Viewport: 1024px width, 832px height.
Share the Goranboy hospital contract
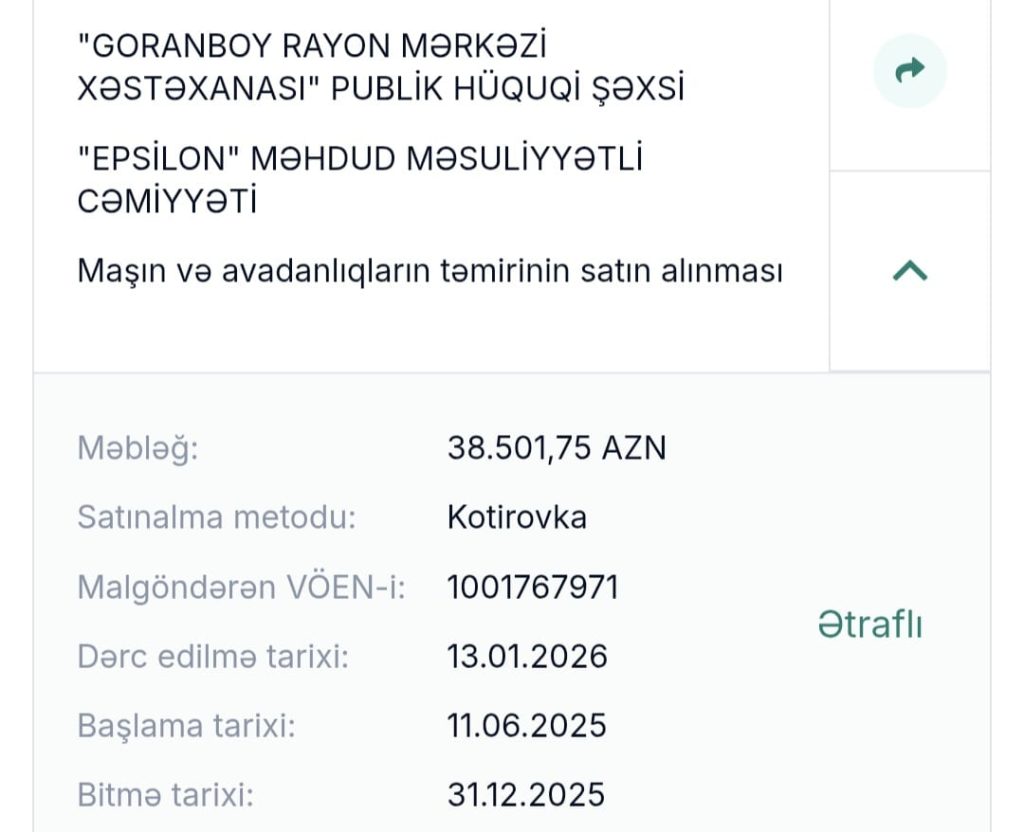(910, 71)
